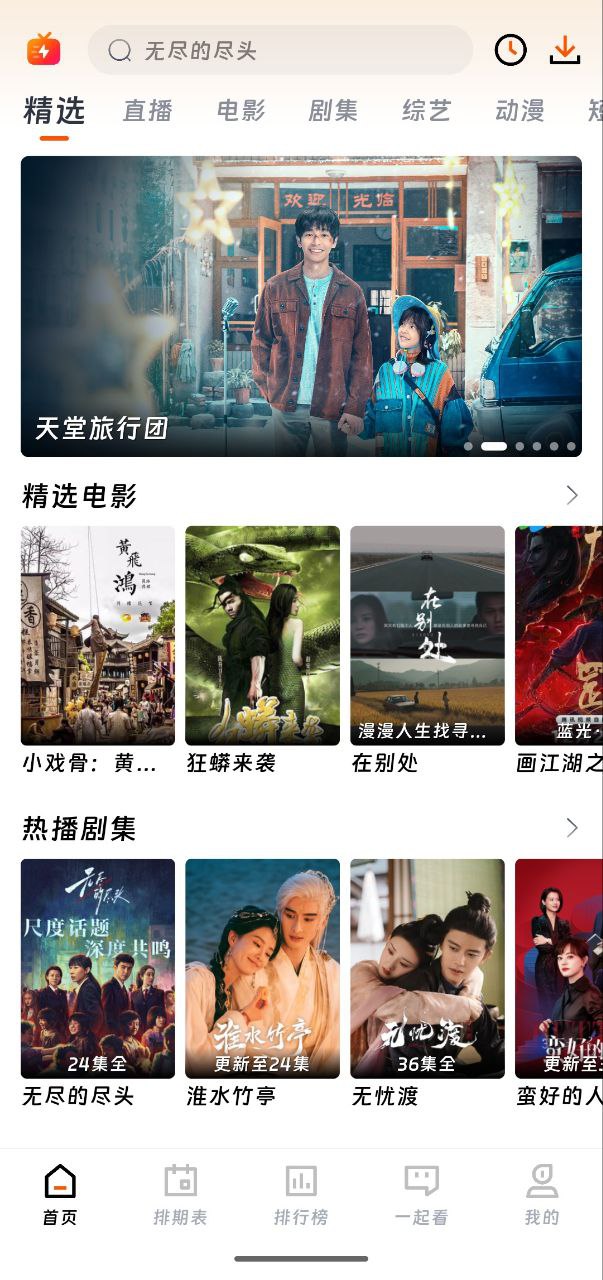
Task: Open the movie 狂蟒来袭
Action: point(262,636)
